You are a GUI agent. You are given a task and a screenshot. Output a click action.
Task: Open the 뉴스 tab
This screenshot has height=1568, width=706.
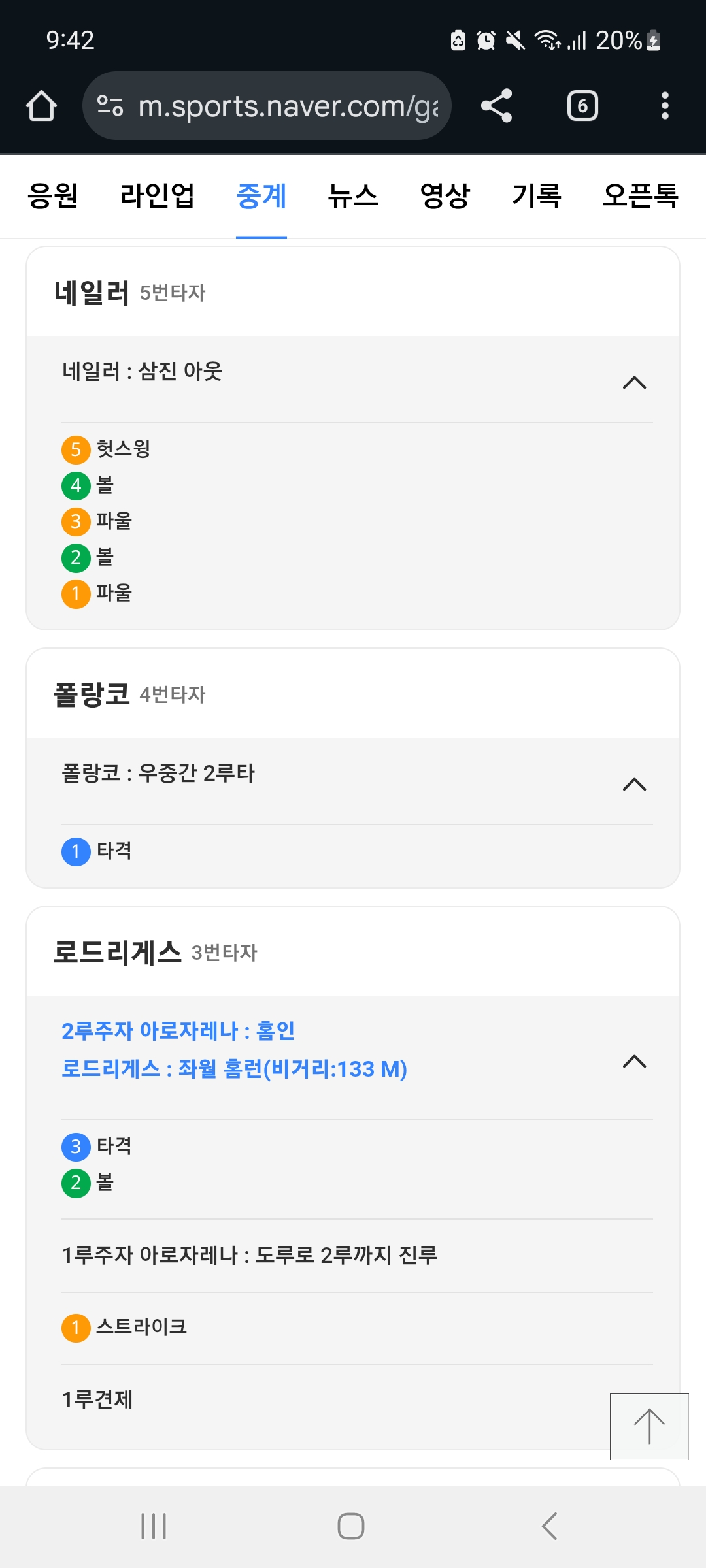pos(353,195)
